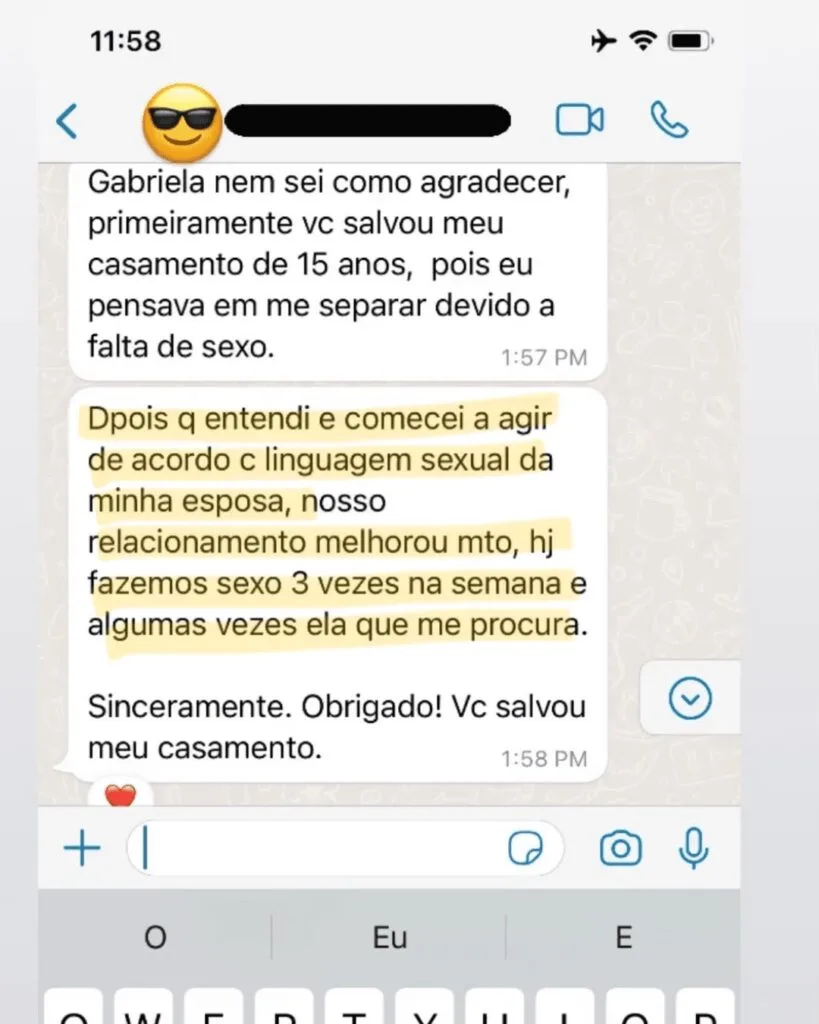819x1024 pixels.
Task: Open the plus attachment menu
Action: pos(82,849)
